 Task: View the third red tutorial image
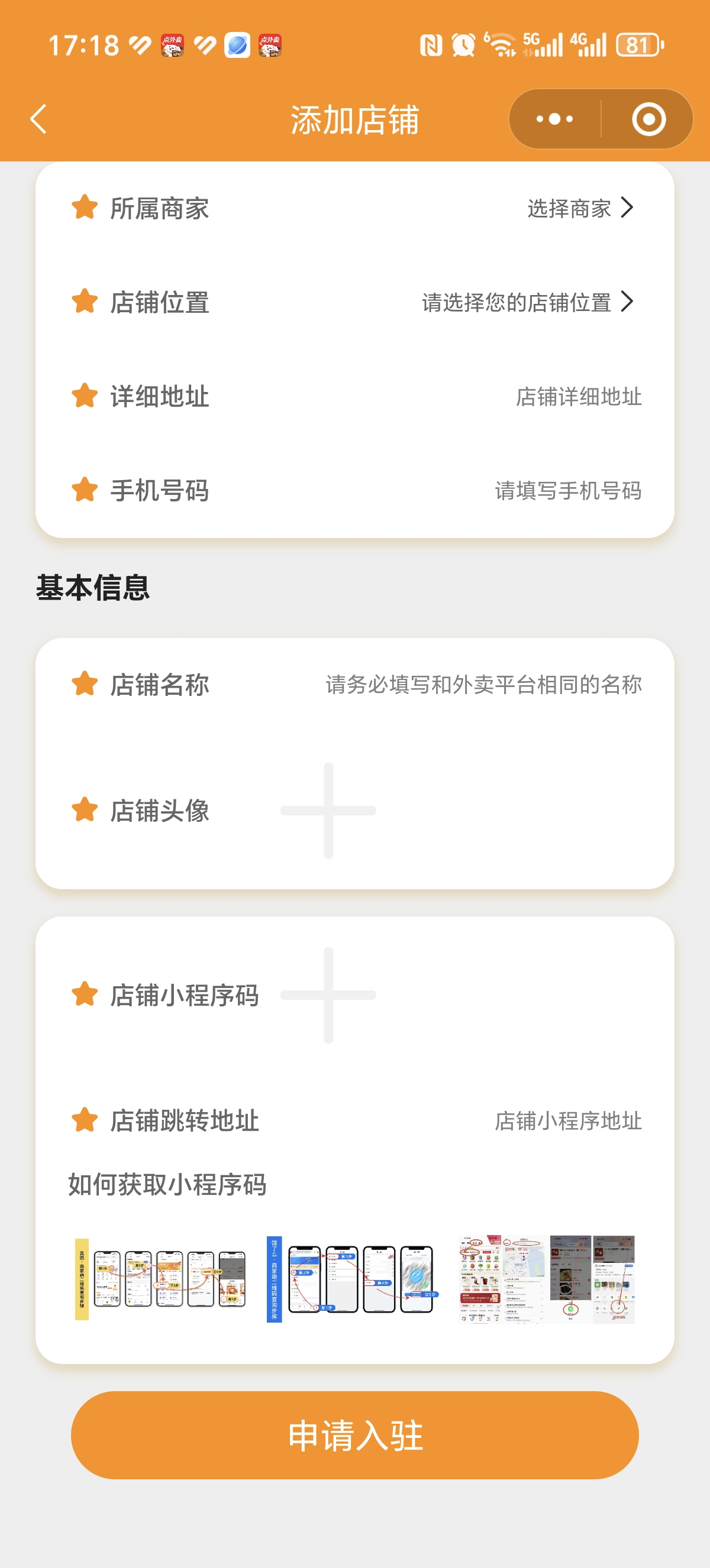tap(547, 1279)
